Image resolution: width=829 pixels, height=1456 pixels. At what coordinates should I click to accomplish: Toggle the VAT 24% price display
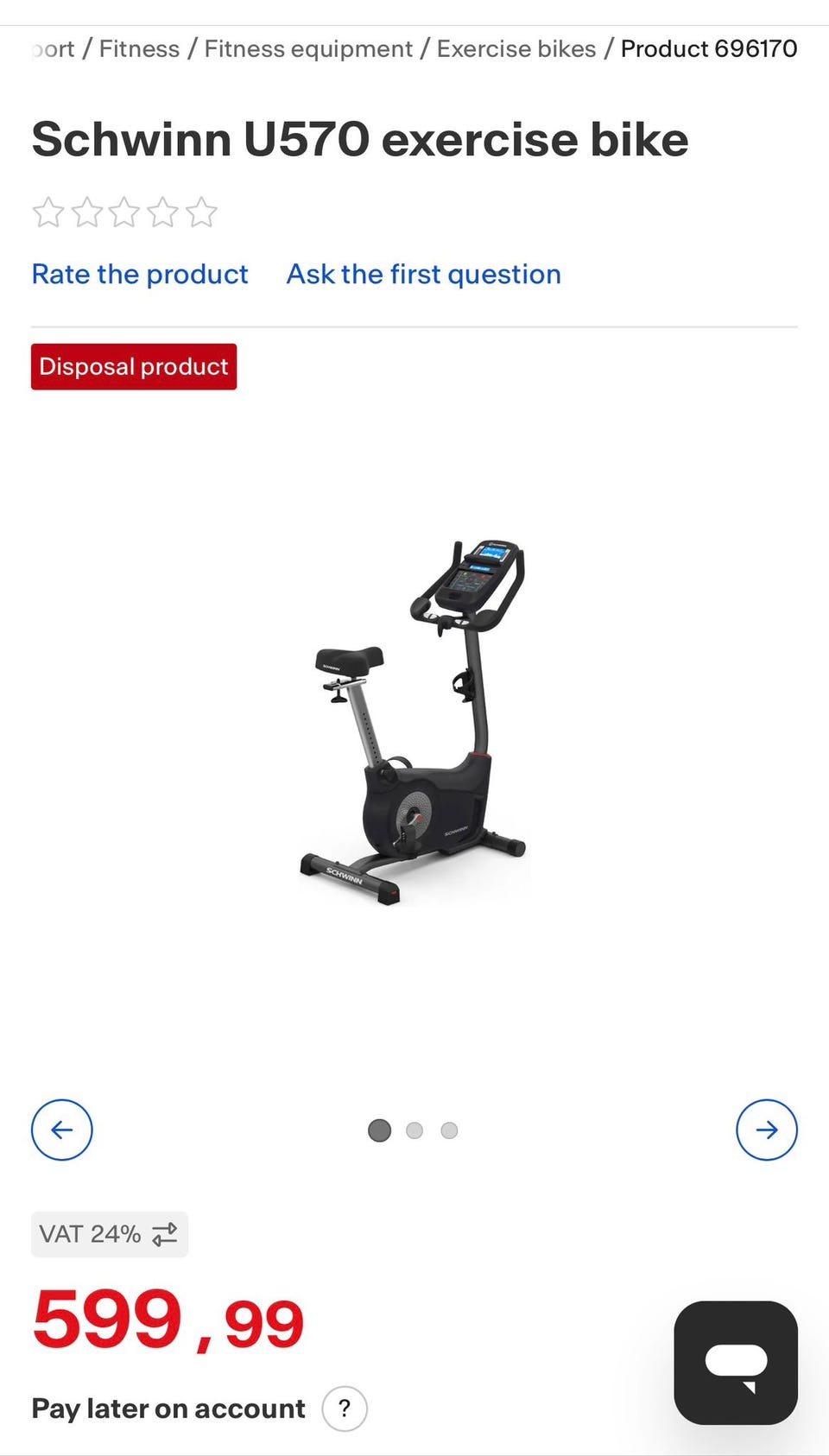[110, 1234]
